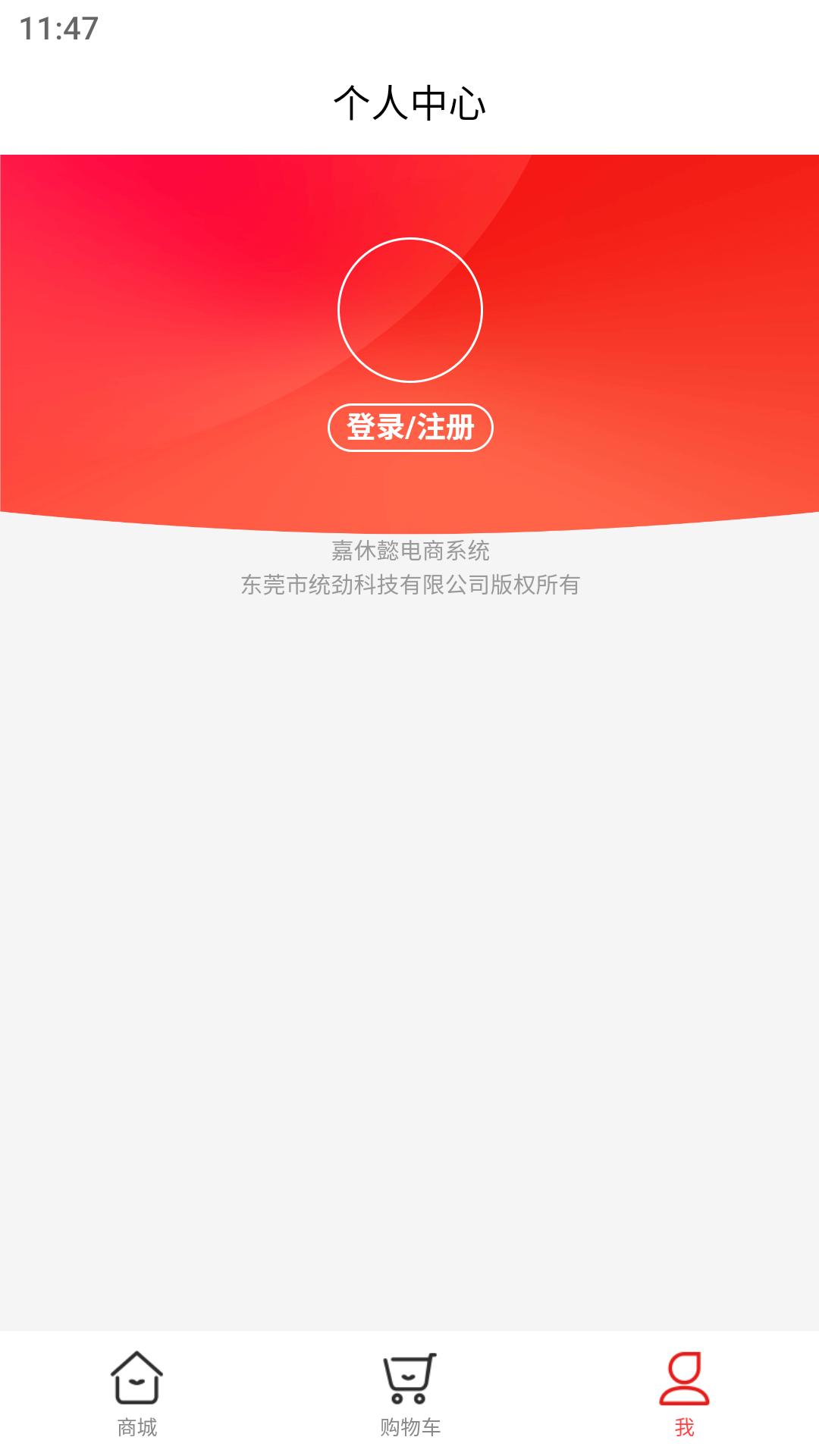
Task: Tap the 登录/注册 button
Action: click(x=410, y=428)
